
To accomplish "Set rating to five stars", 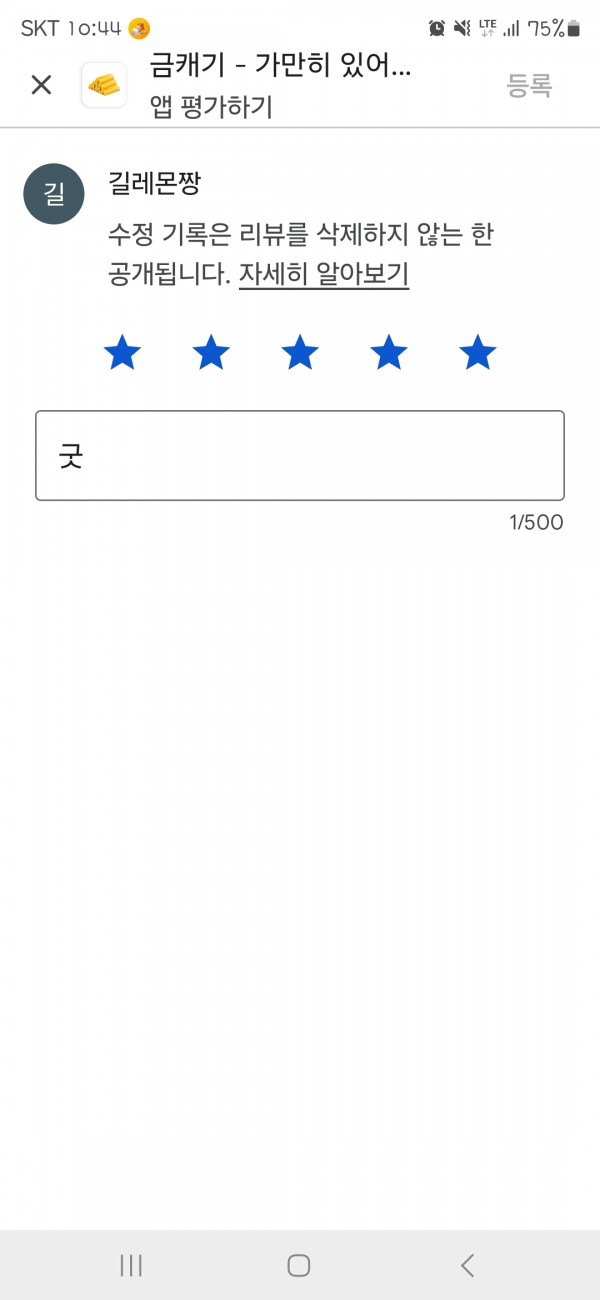I will [478, 353].
